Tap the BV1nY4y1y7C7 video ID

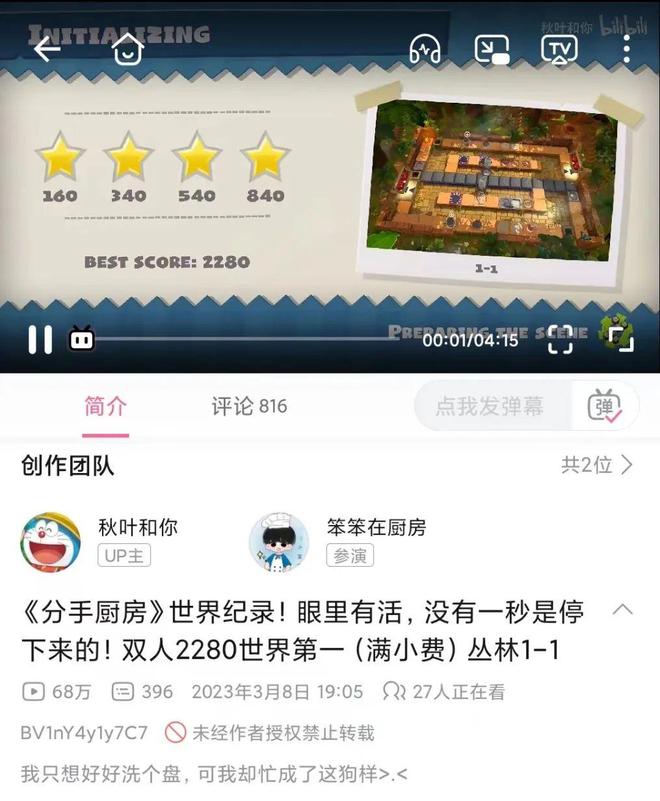84,733
